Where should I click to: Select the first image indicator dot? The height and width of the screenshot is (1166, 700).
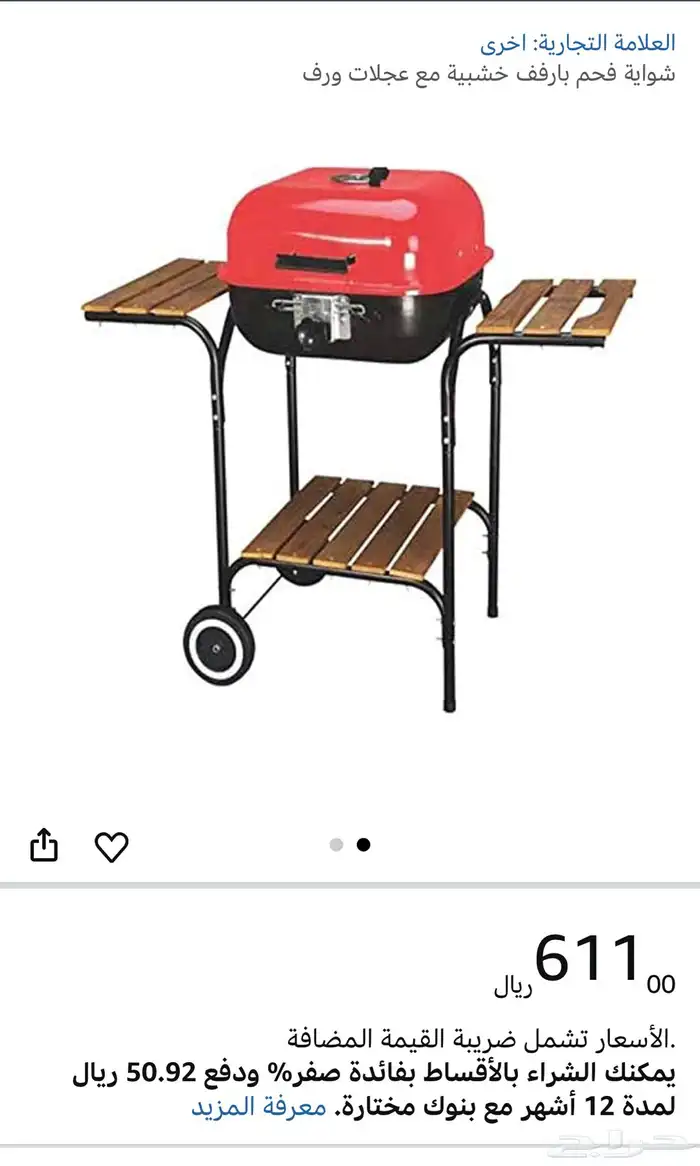pyautogui.click(x=336, y=845)
